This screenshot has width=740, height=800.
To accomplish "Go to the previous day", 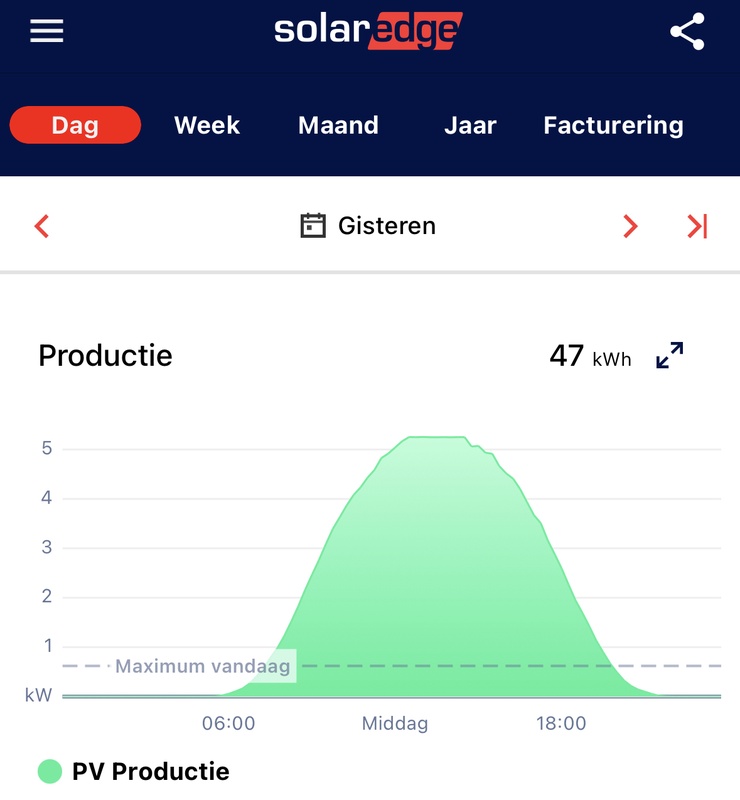I will pyautogui.click(x=42, y=226).
